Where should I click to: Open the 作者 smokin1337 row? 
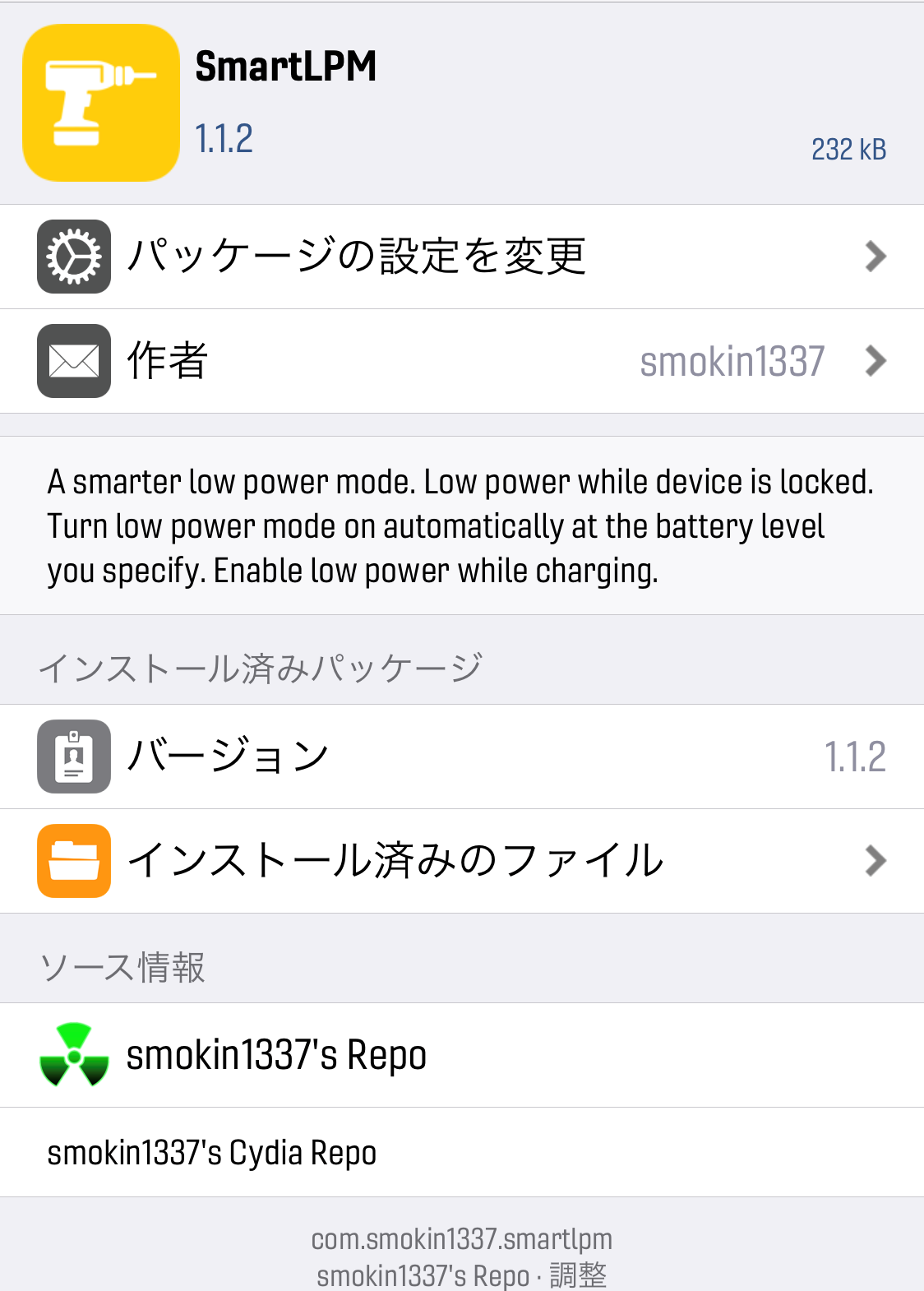(x=460, y=361)
